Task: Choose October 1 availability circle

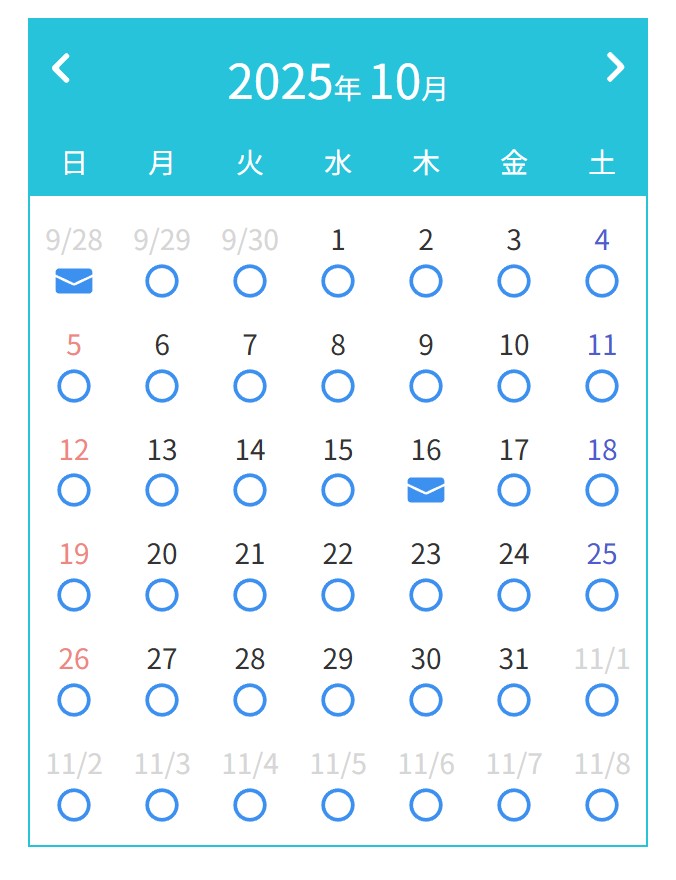Action: (x=338, y=282)
